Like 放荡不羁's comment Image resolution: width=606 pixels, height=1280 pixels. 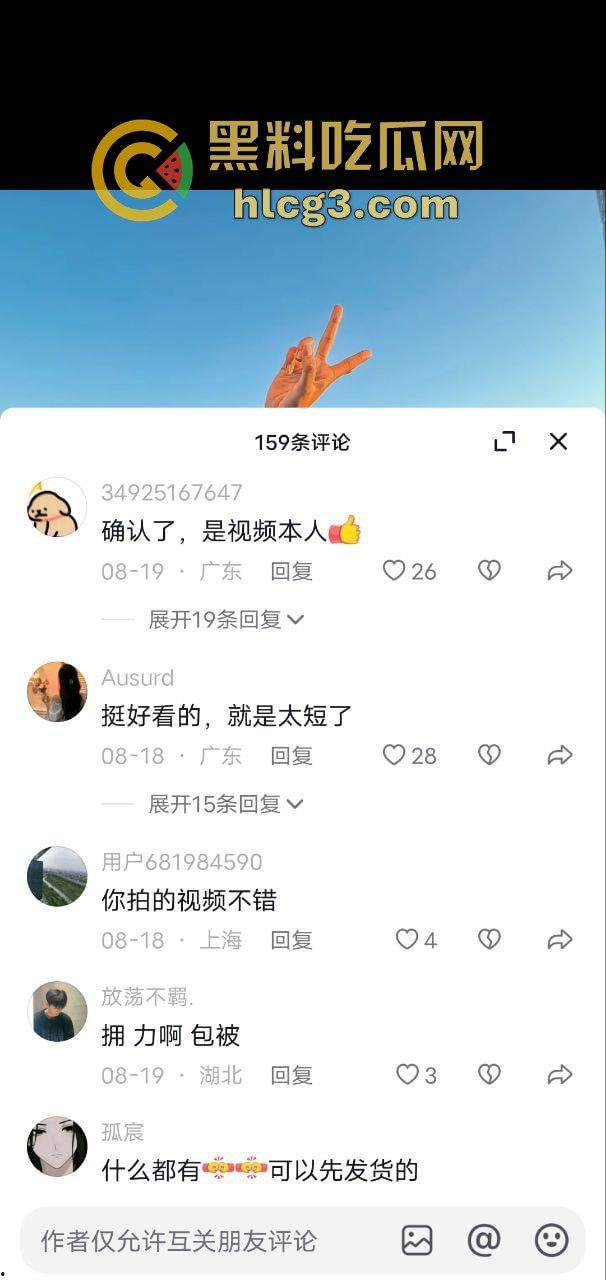406,1075
